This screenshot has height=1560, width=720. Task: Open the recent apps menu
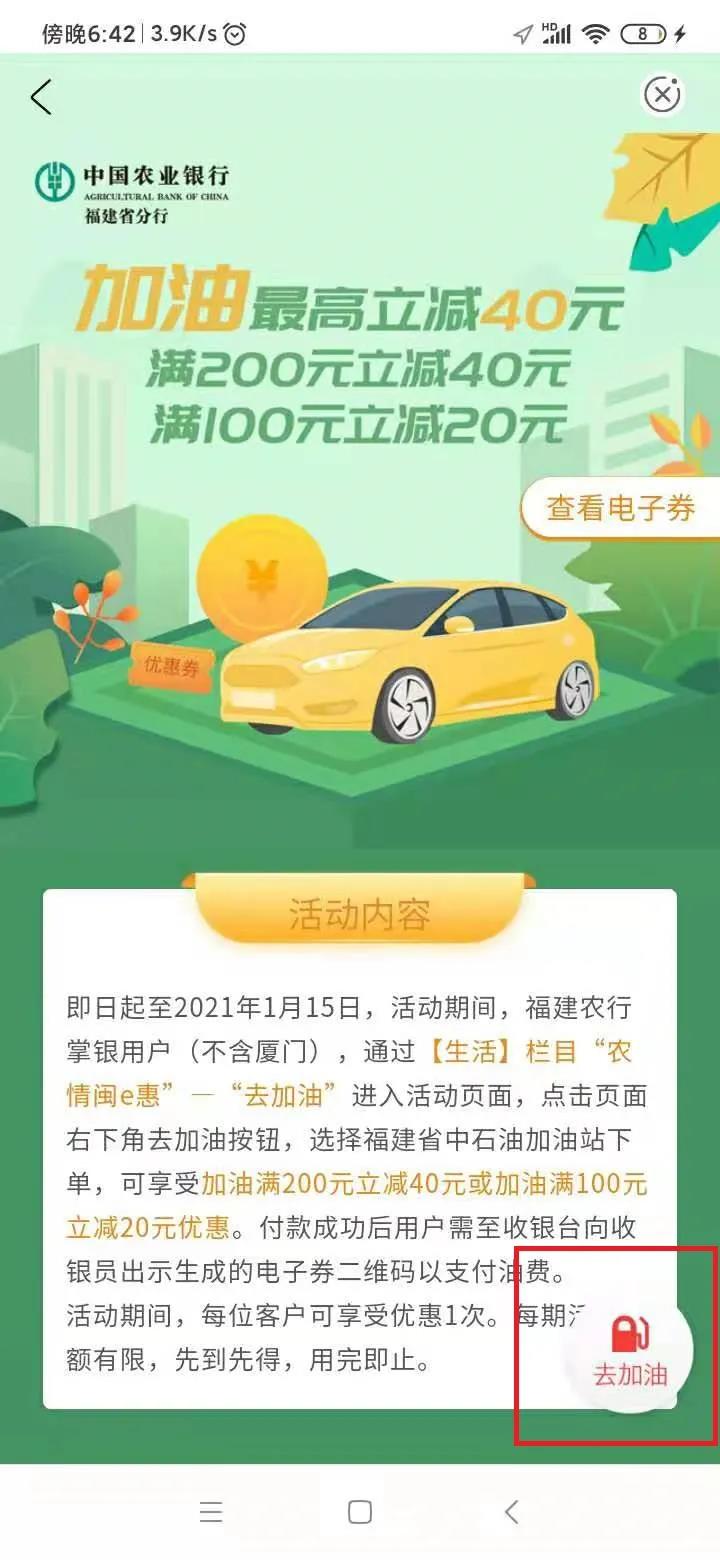210,1511
